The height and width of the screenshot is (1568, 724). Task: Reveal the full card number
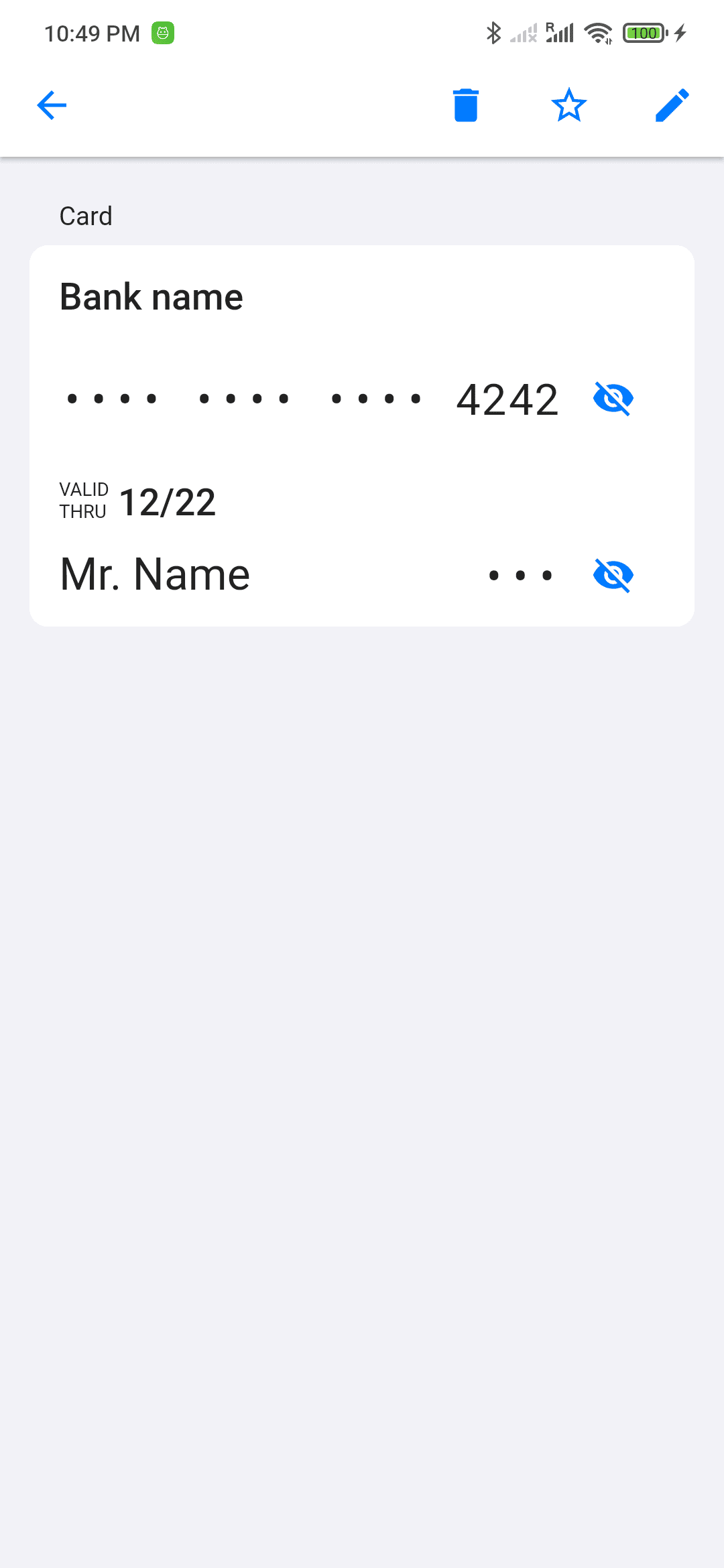point(613,399)
